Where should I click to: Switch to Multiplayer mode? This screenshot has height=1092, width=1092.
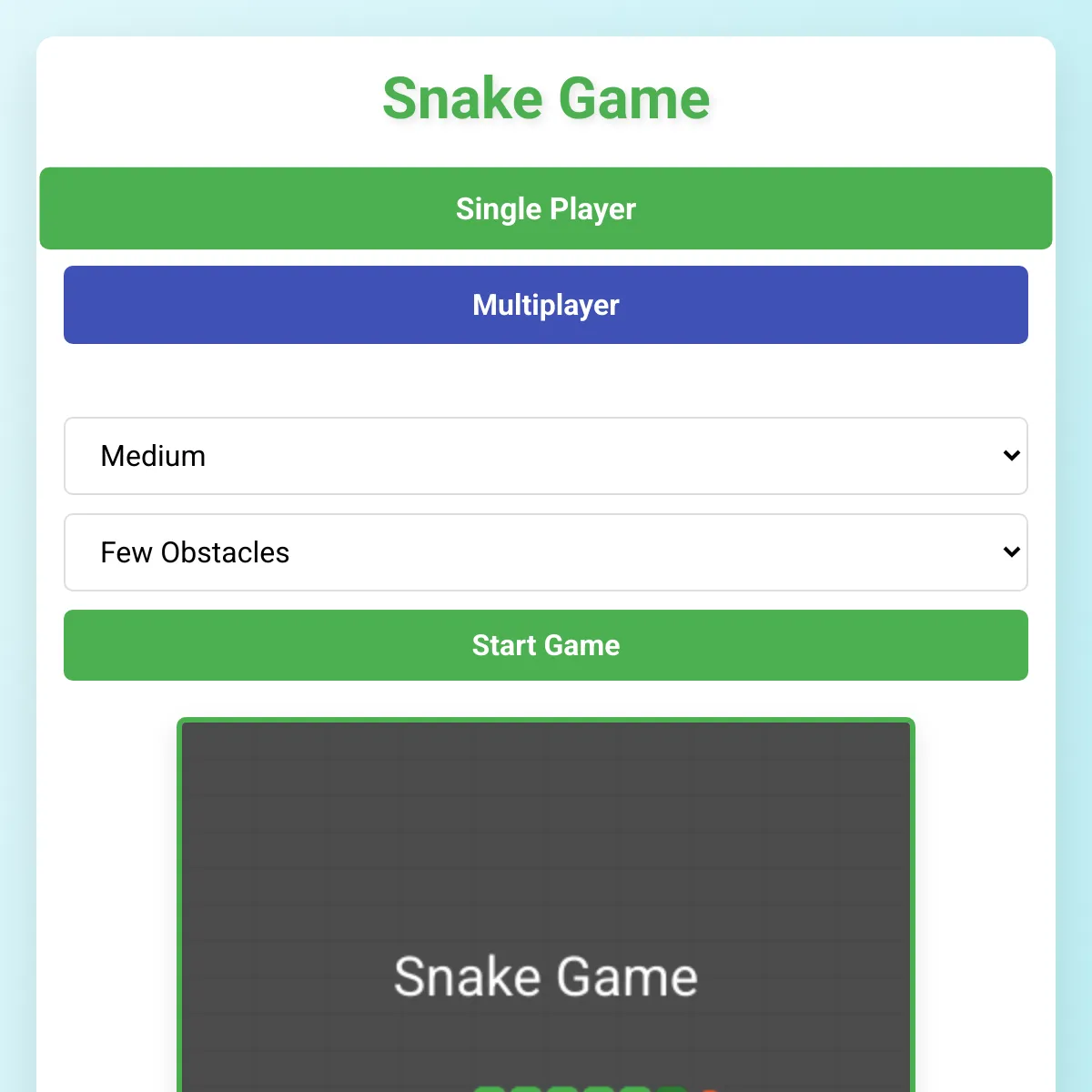(x=546, y=305)
